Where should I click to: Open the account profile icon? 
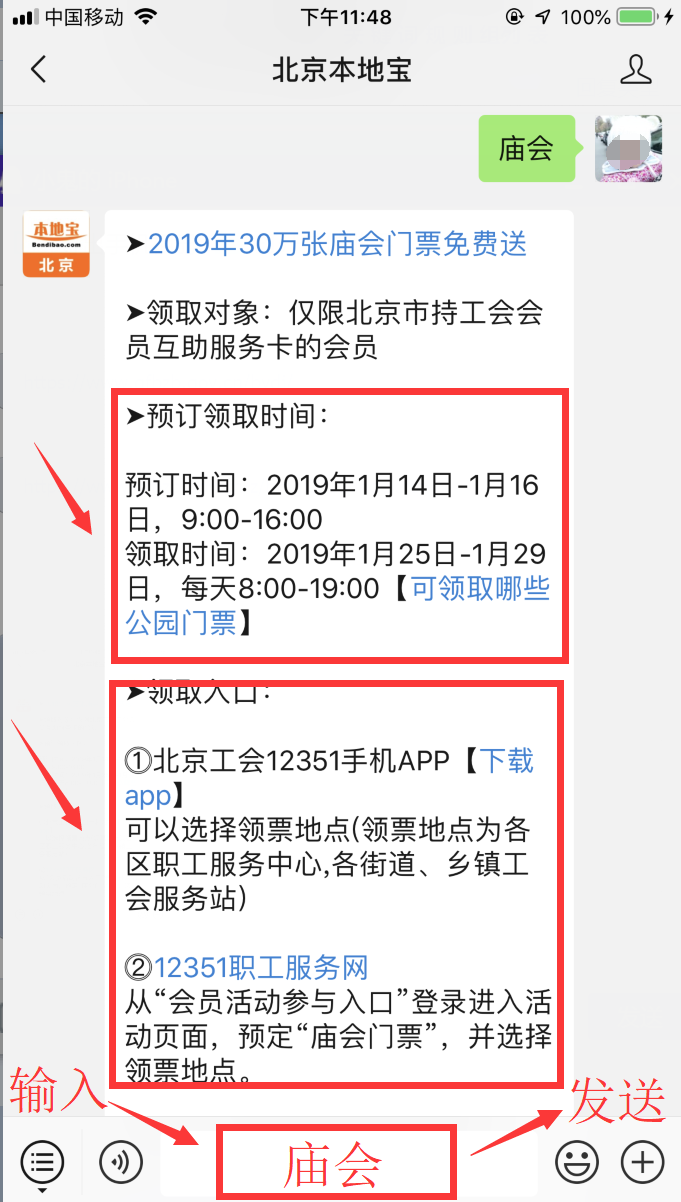tap(636, 70)
